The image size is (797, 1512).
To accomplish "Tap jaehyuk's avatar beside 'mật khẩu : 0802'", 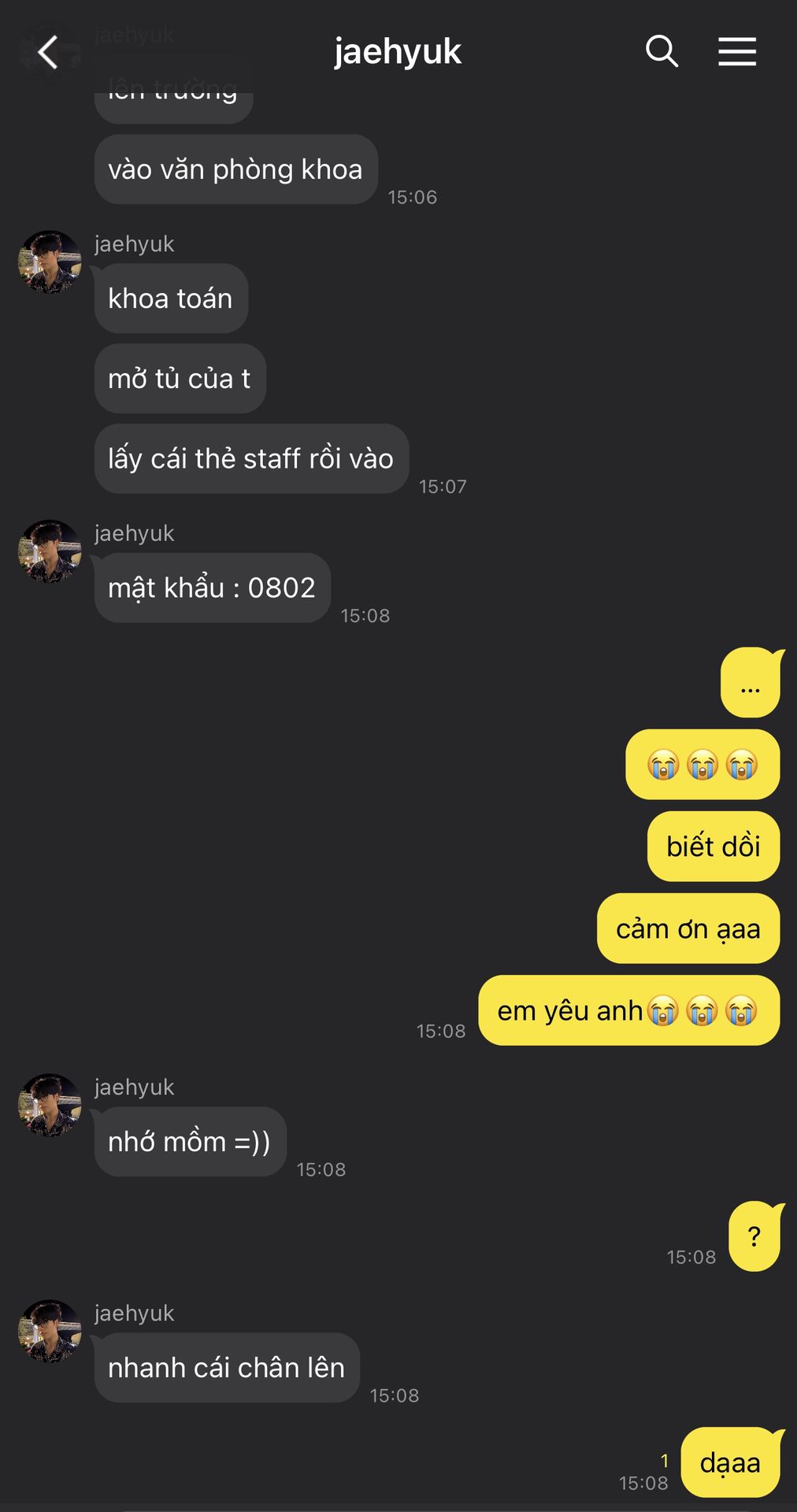I will click(50, 551).
